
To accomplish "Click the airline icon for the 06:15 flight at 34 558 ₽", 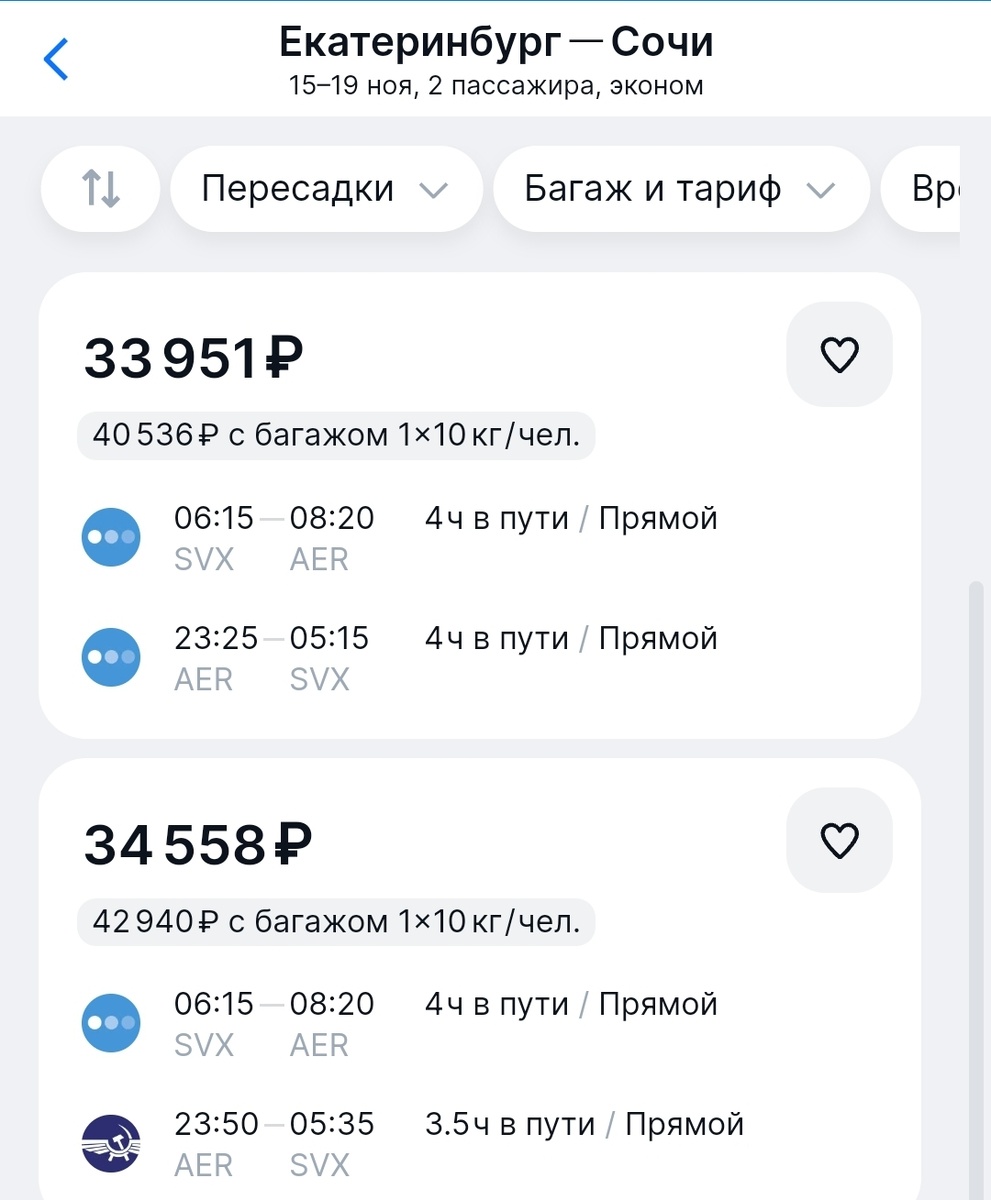I will (111, 1023).
